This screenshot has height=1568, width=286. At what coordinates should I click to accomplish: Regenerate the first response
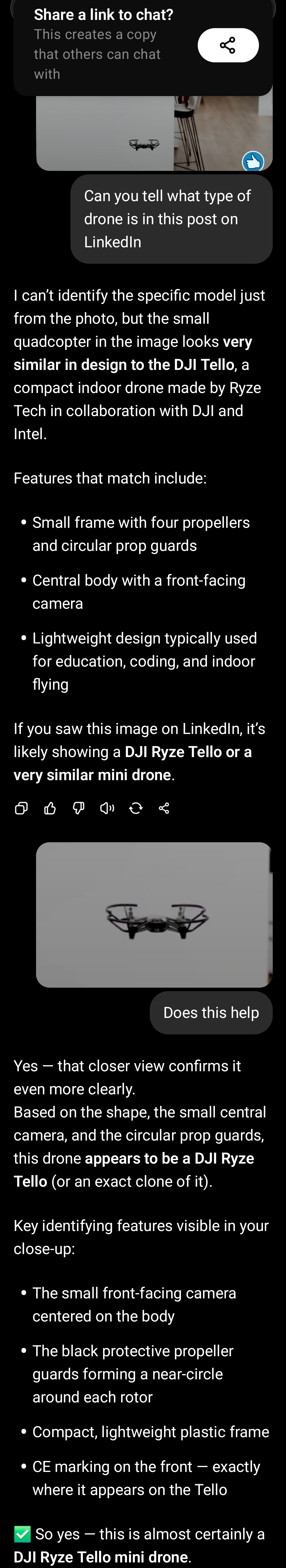pos(136,808)
